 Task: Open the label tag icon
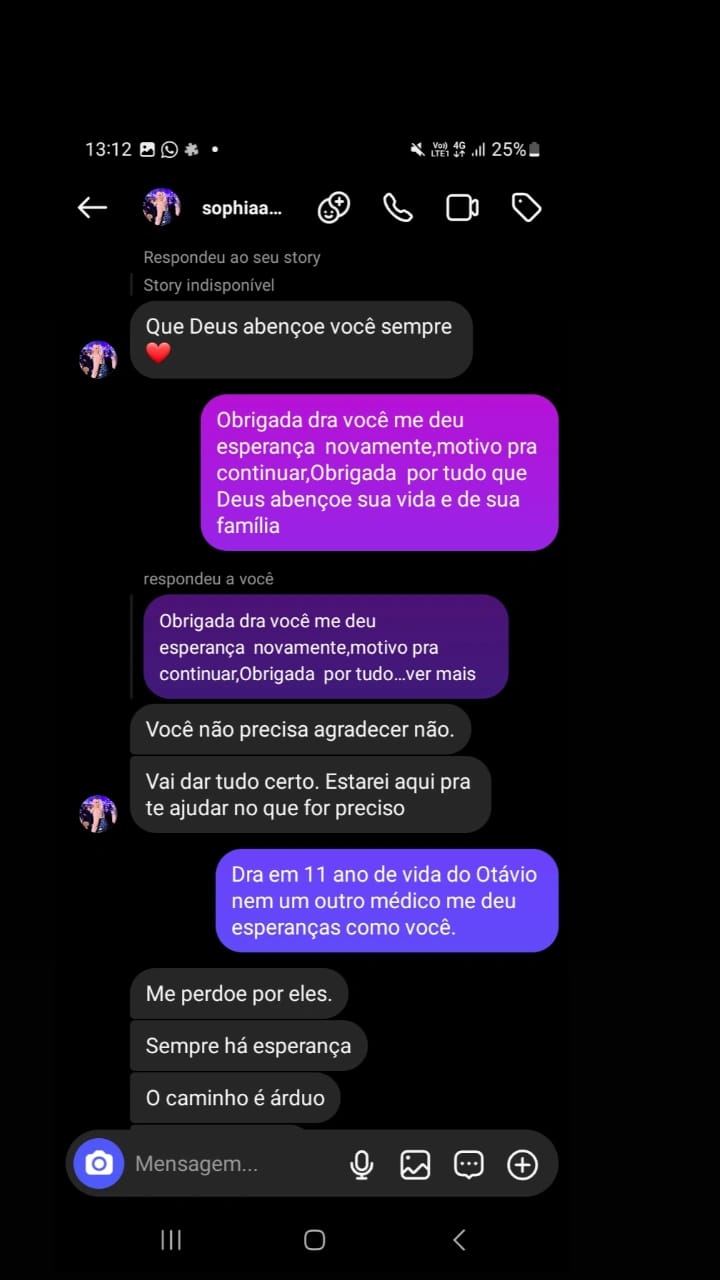(x=526, y=207)
